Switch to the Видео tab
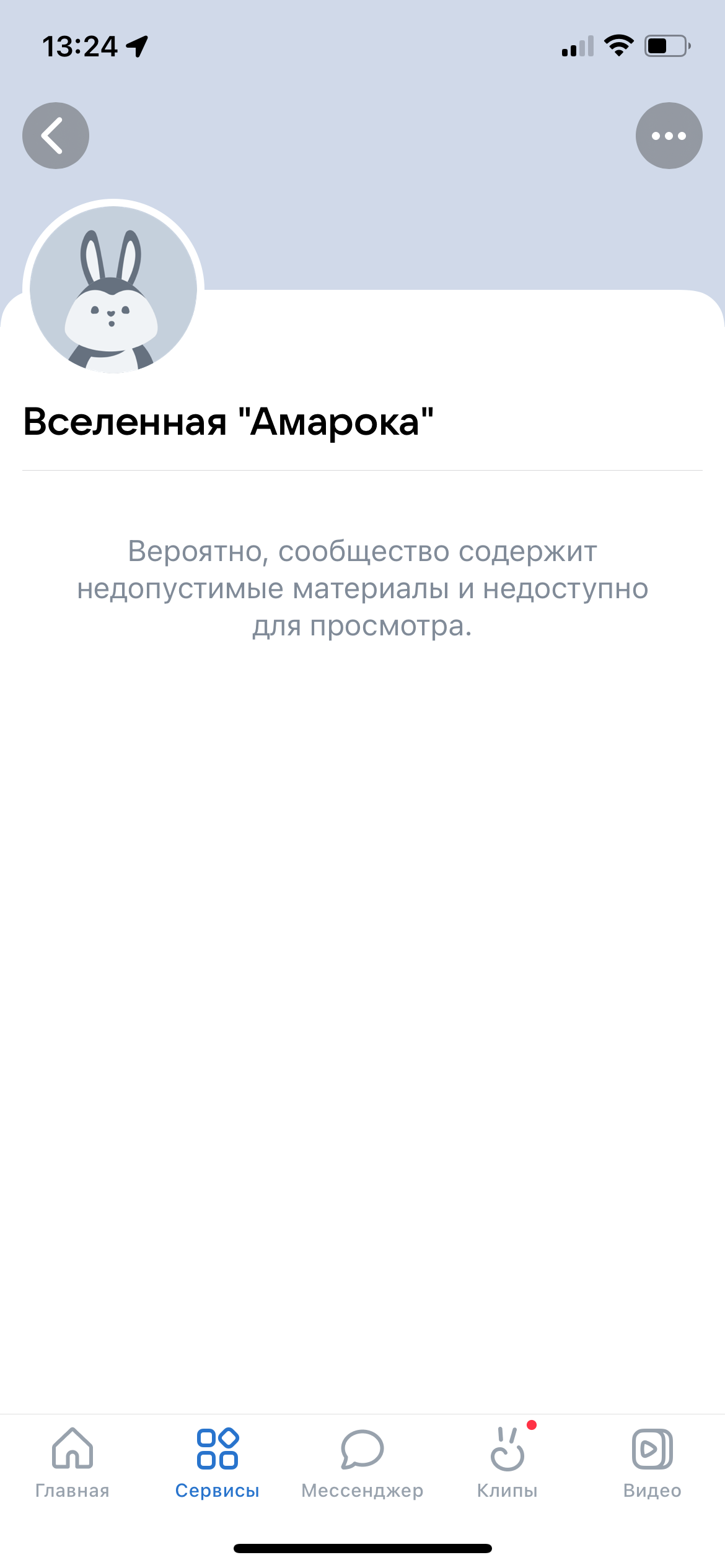 [x=652, y=1463]
